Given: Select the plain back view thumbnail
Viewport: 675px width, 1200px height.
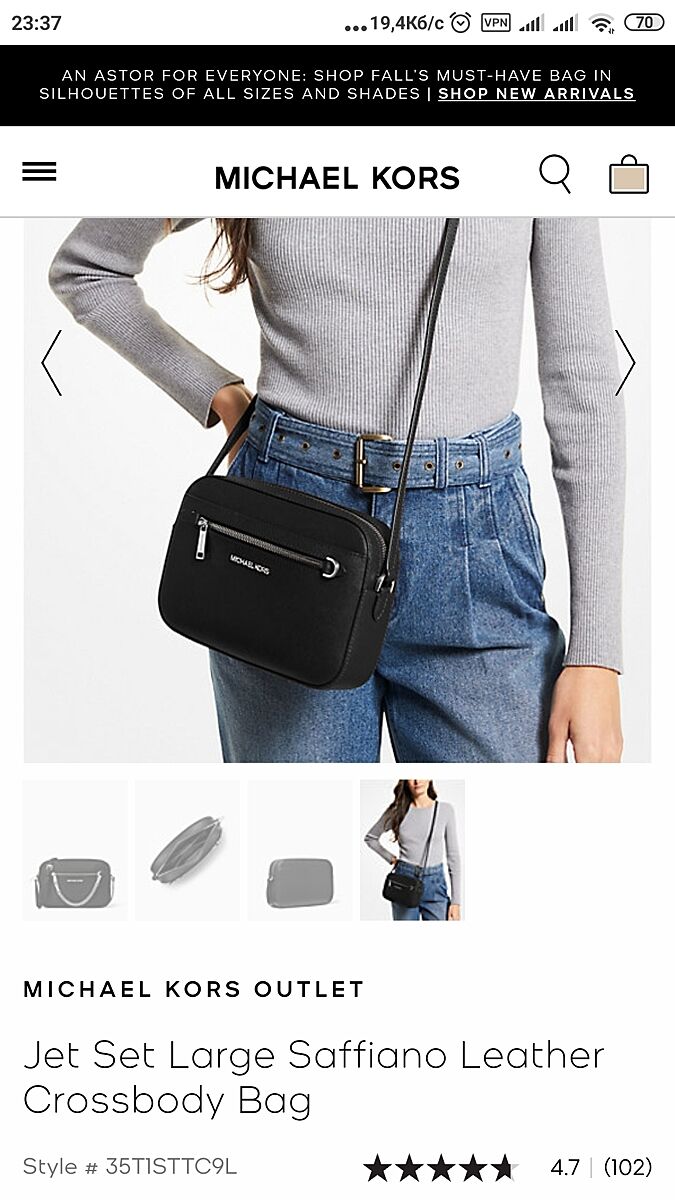Looking at the screenshot, I should click(x=300, y=850).
